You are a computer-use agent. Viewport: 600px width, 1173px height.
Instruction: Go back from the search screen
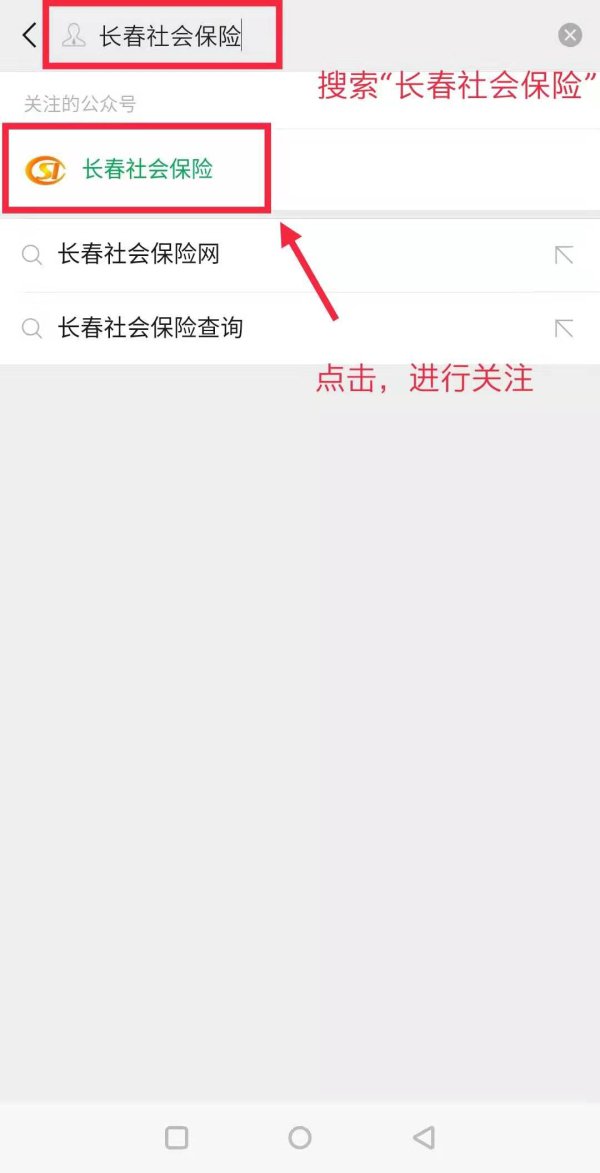29,36
